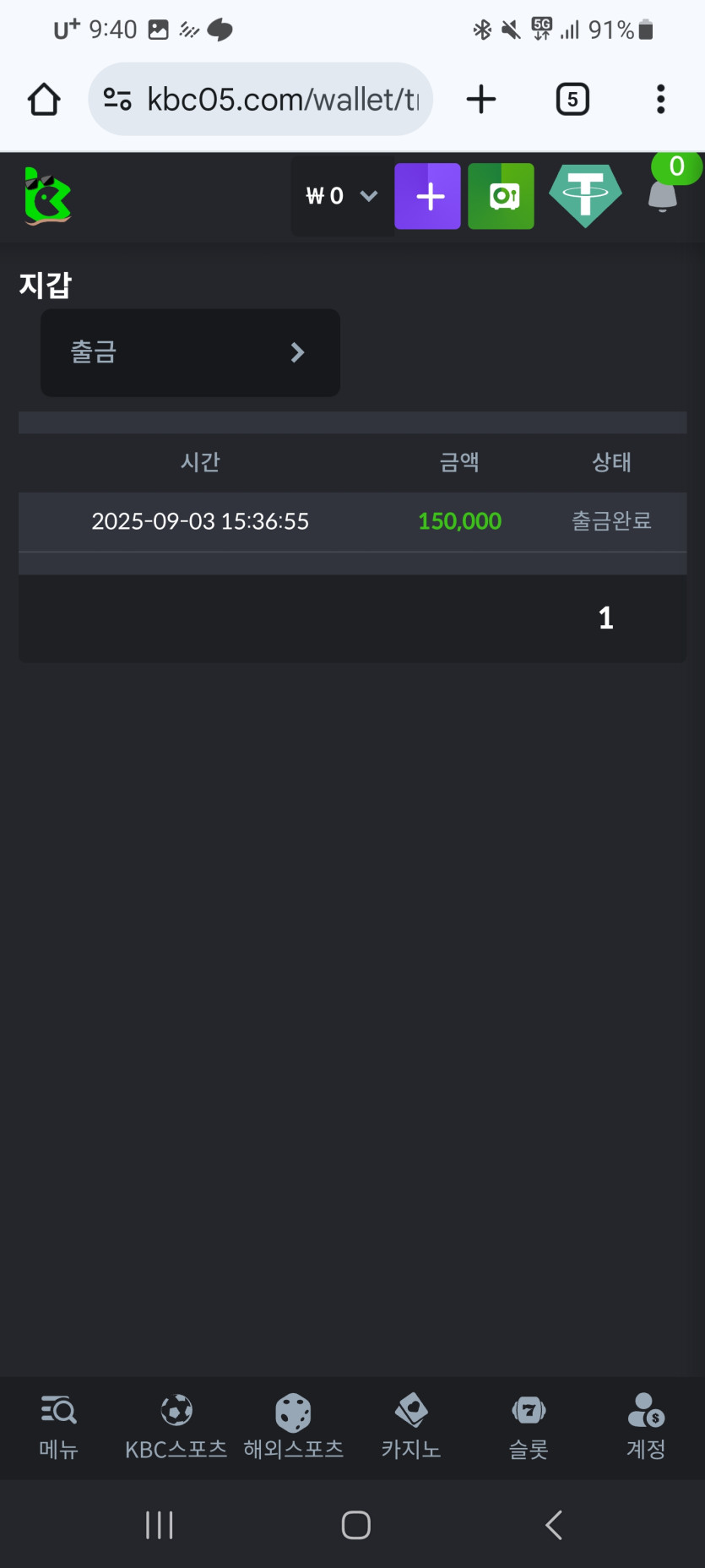This screenshot has width=705, height=1568.
Task: Go to the 계정 tab
Action: [646, 1427]
